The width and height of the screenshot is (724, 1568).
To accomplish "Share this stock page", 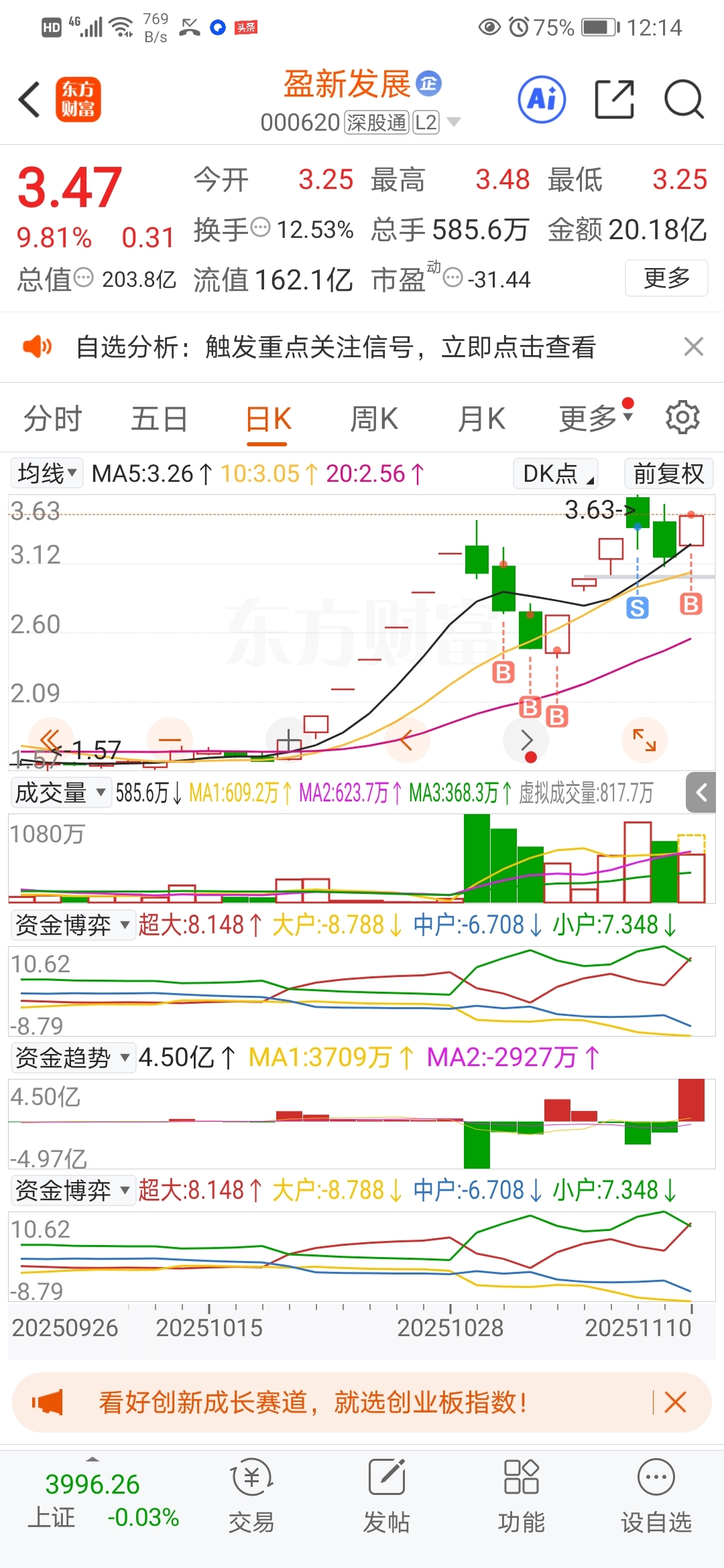I will point(614,100).
